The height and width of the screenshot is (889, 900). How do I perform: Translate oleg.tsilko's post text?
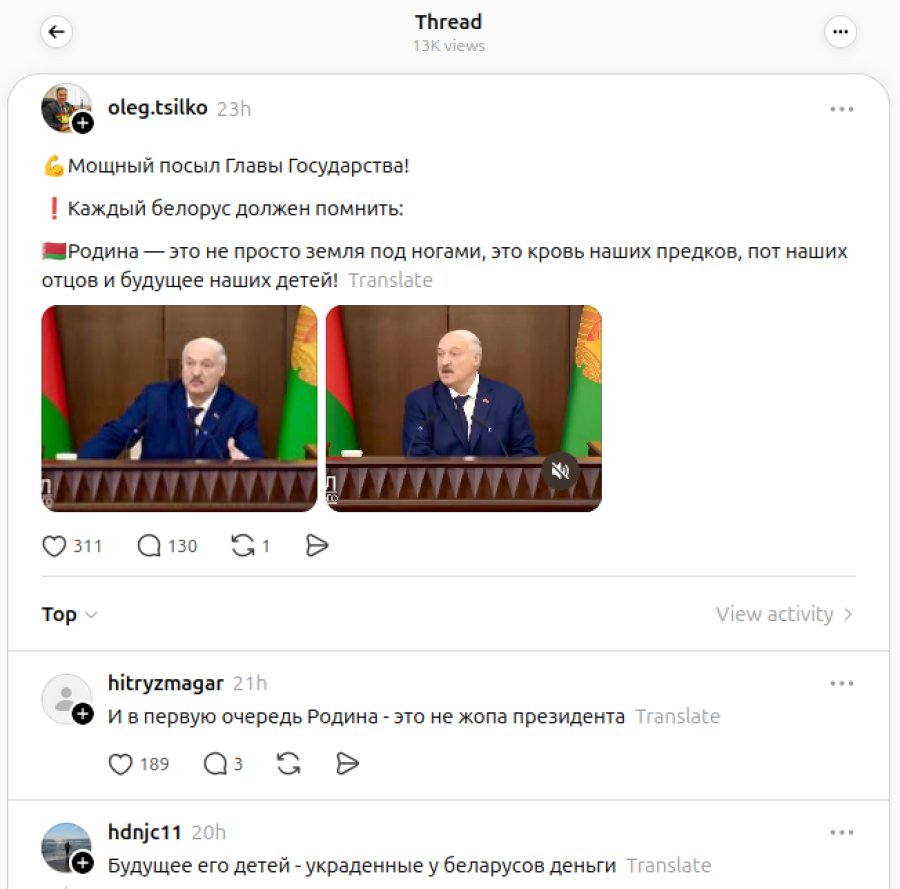[x=390, y=280]
